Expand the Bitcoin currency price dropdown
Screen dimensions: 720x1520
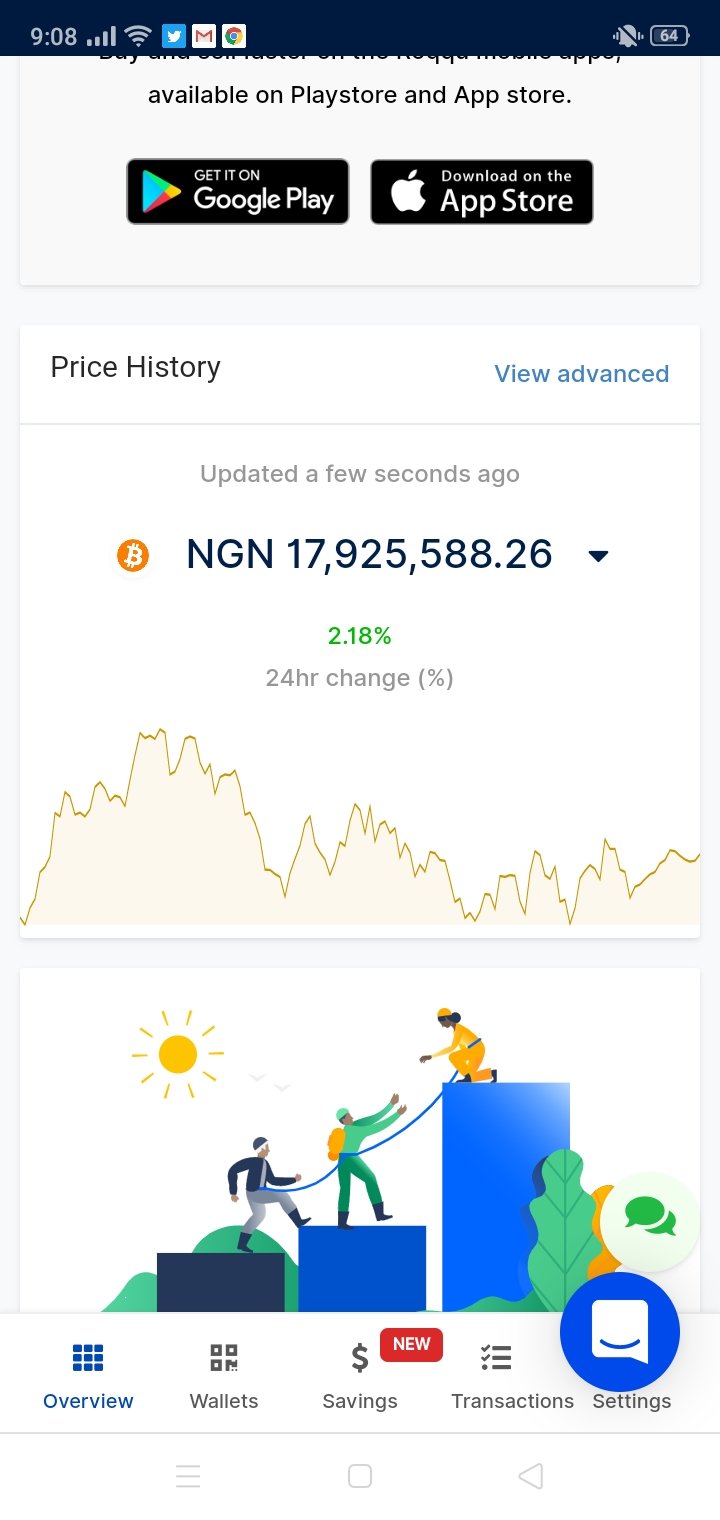598,556
